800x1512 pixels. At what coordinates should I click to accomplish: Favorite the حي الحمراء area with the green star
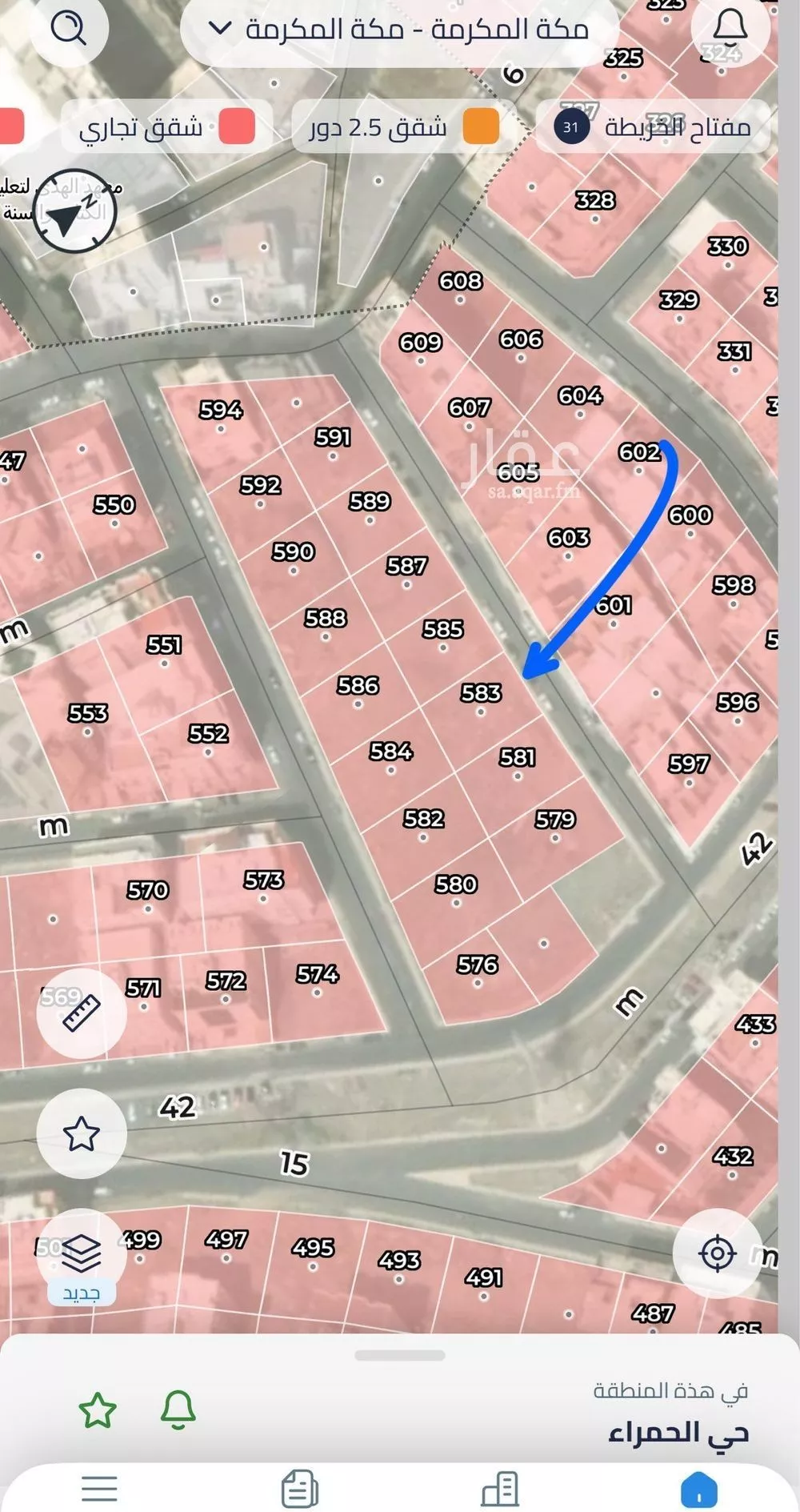click(x=98, y=1410)
